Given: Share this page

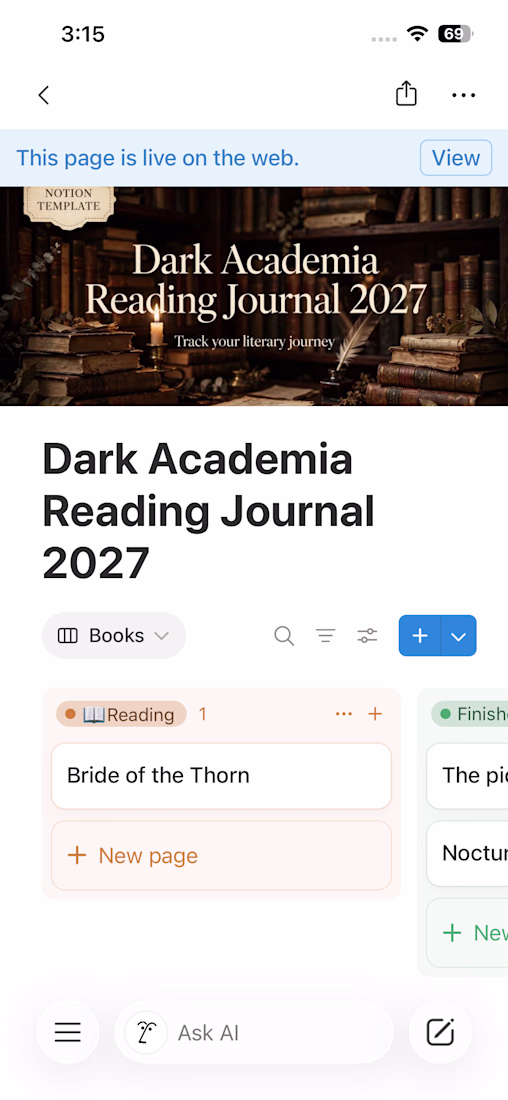Looking at the screenshot, I should [x=406, y=94].
